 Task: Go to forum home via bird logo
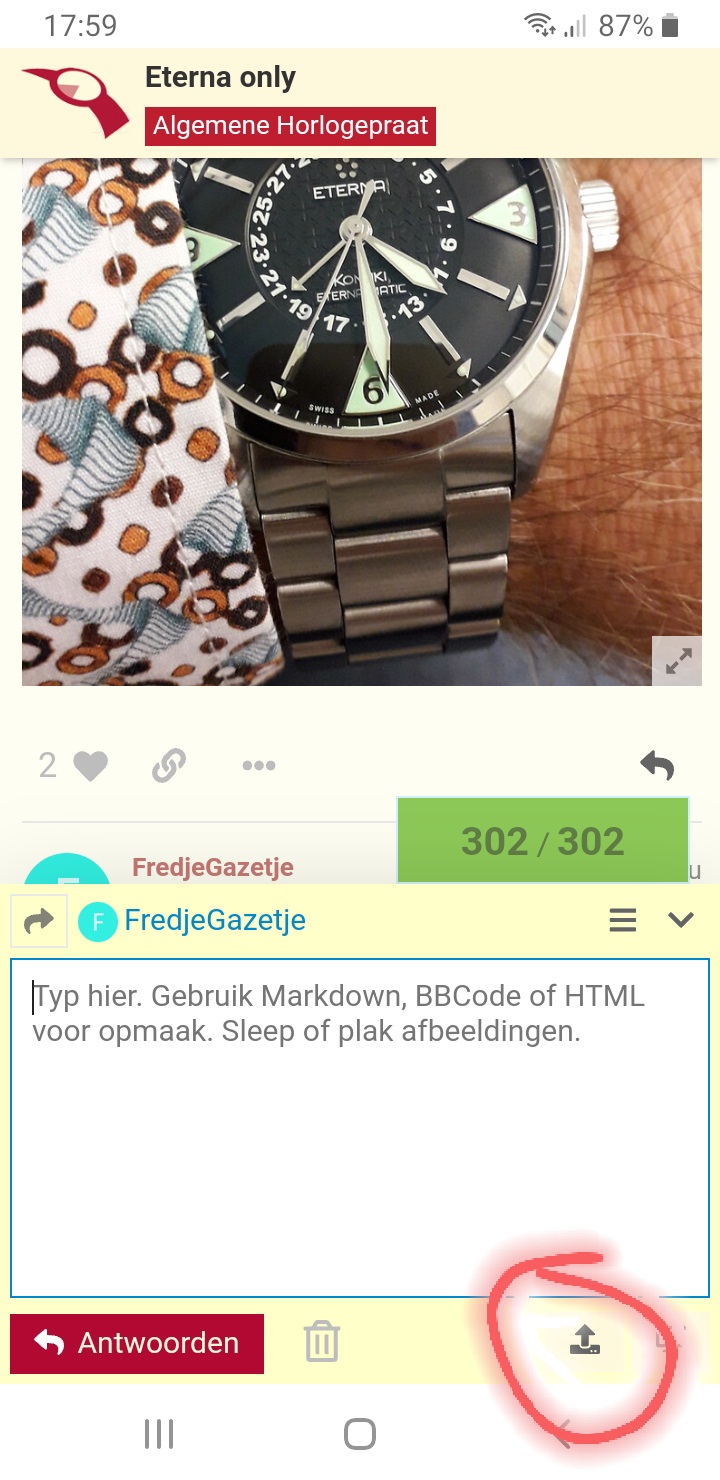point(75,102)
